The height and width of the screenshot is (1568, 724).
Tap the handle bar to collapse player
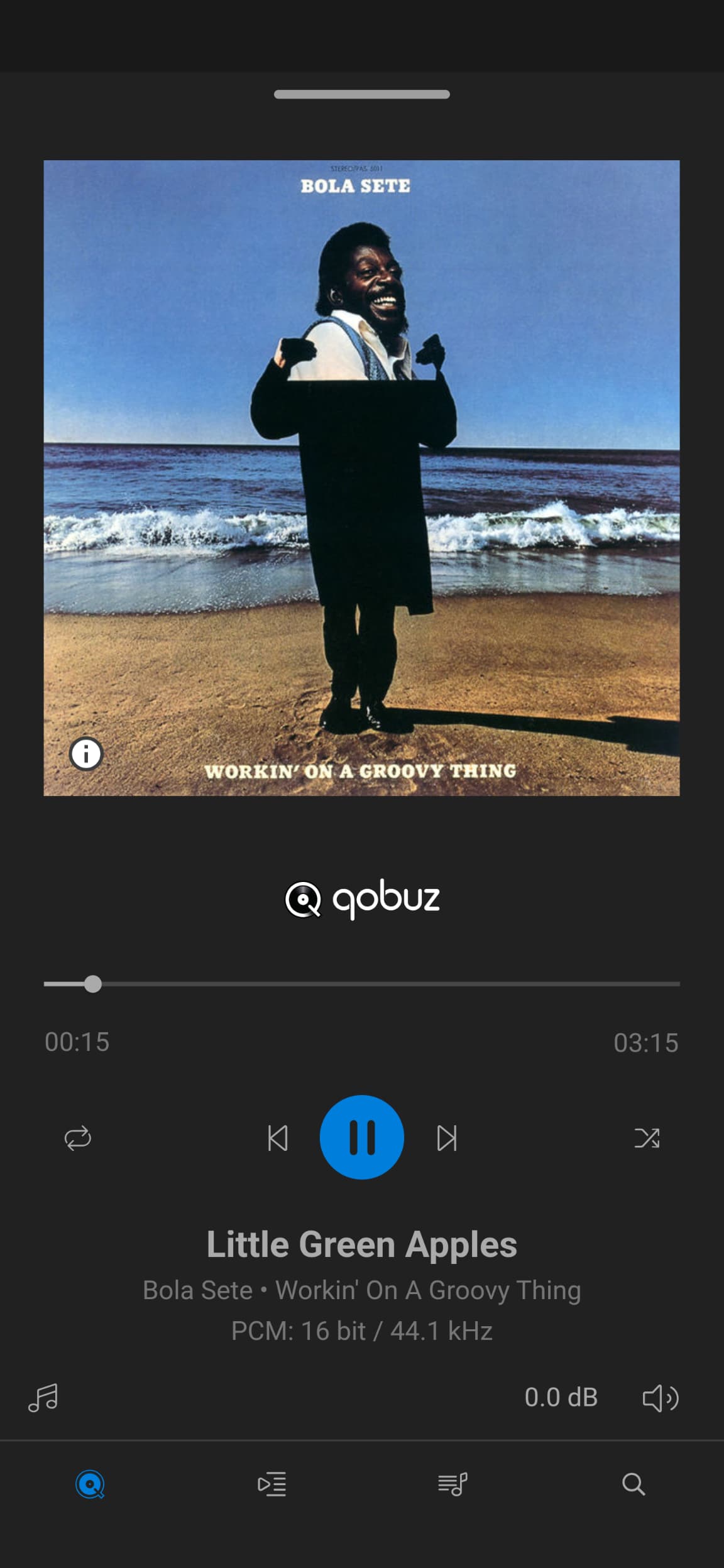coord(362,94)
